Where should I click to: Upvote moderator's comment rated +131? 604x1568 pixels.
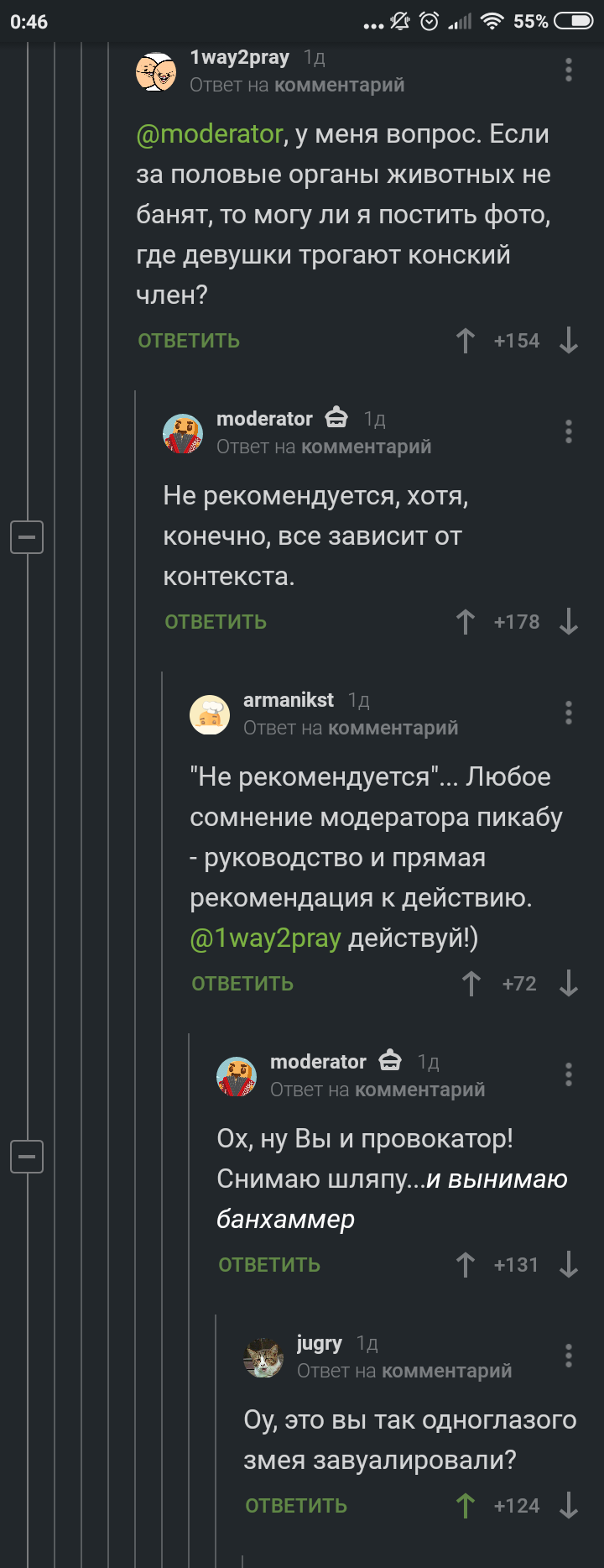pos(466,1265)
